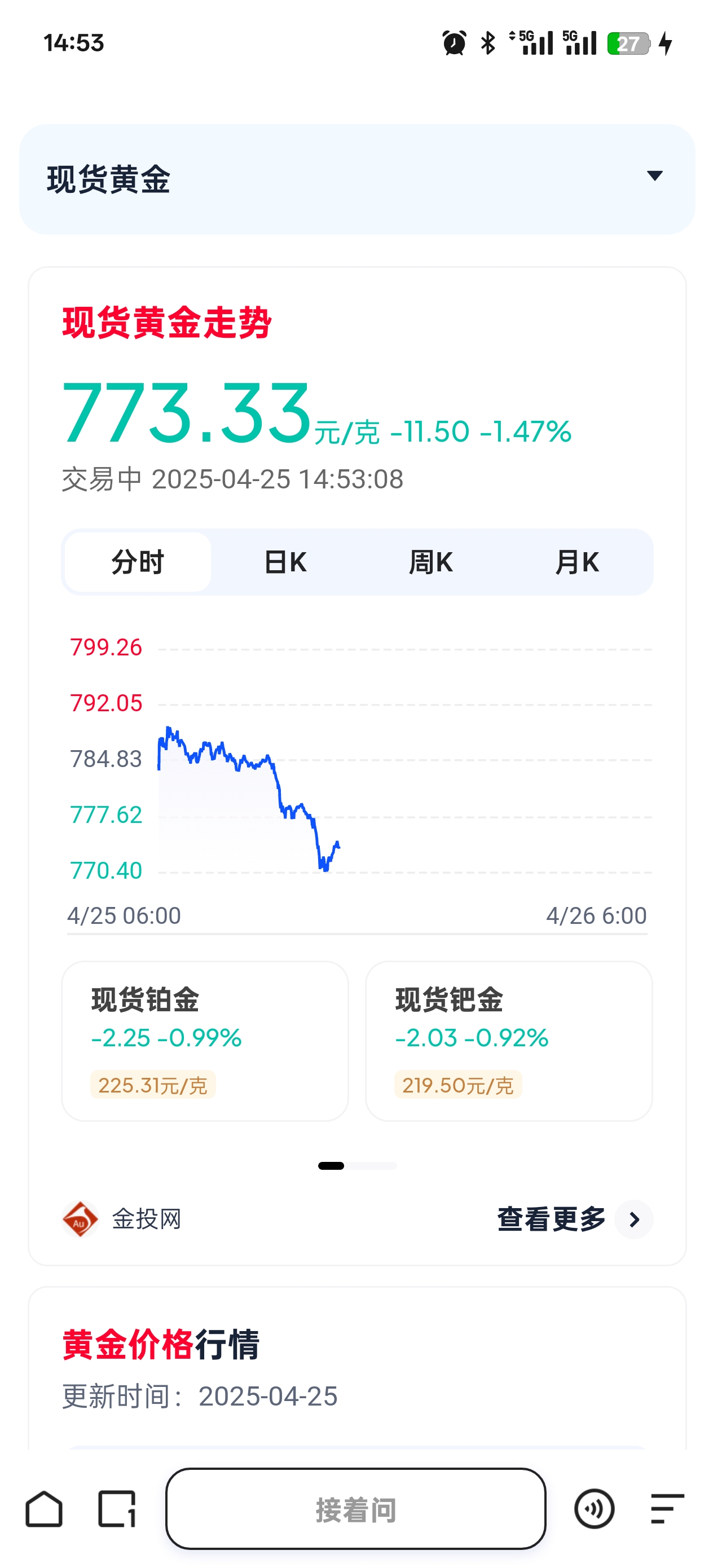This screenshot has width=713, height=1568.
Task: Switch to the 周K chart
Action: (431, 562)
